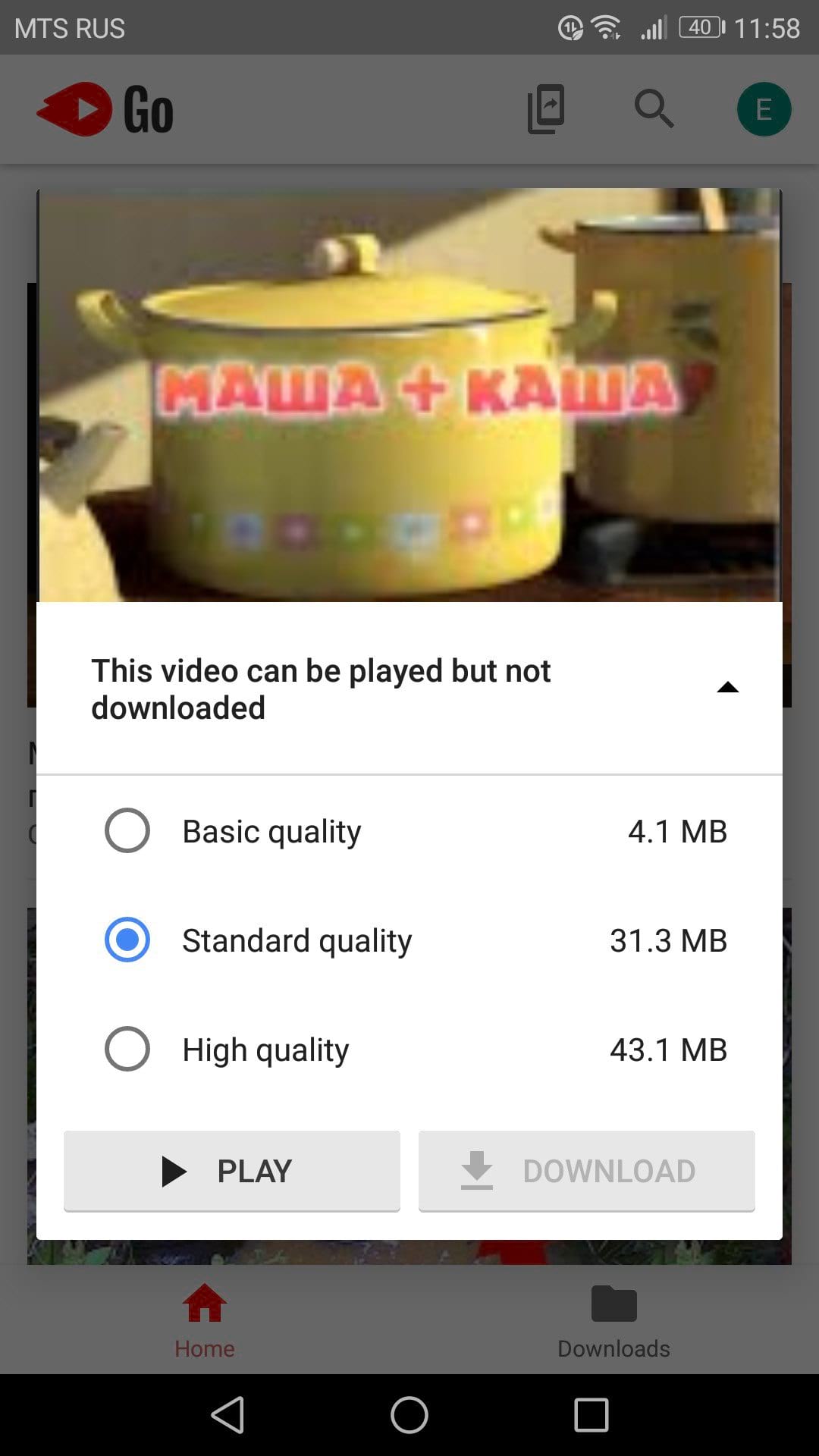This screenshot has width=819, height=1456.
Task: Collapse the quality options with the arrow
Action: pyautogui.click(x=727, y=688)
